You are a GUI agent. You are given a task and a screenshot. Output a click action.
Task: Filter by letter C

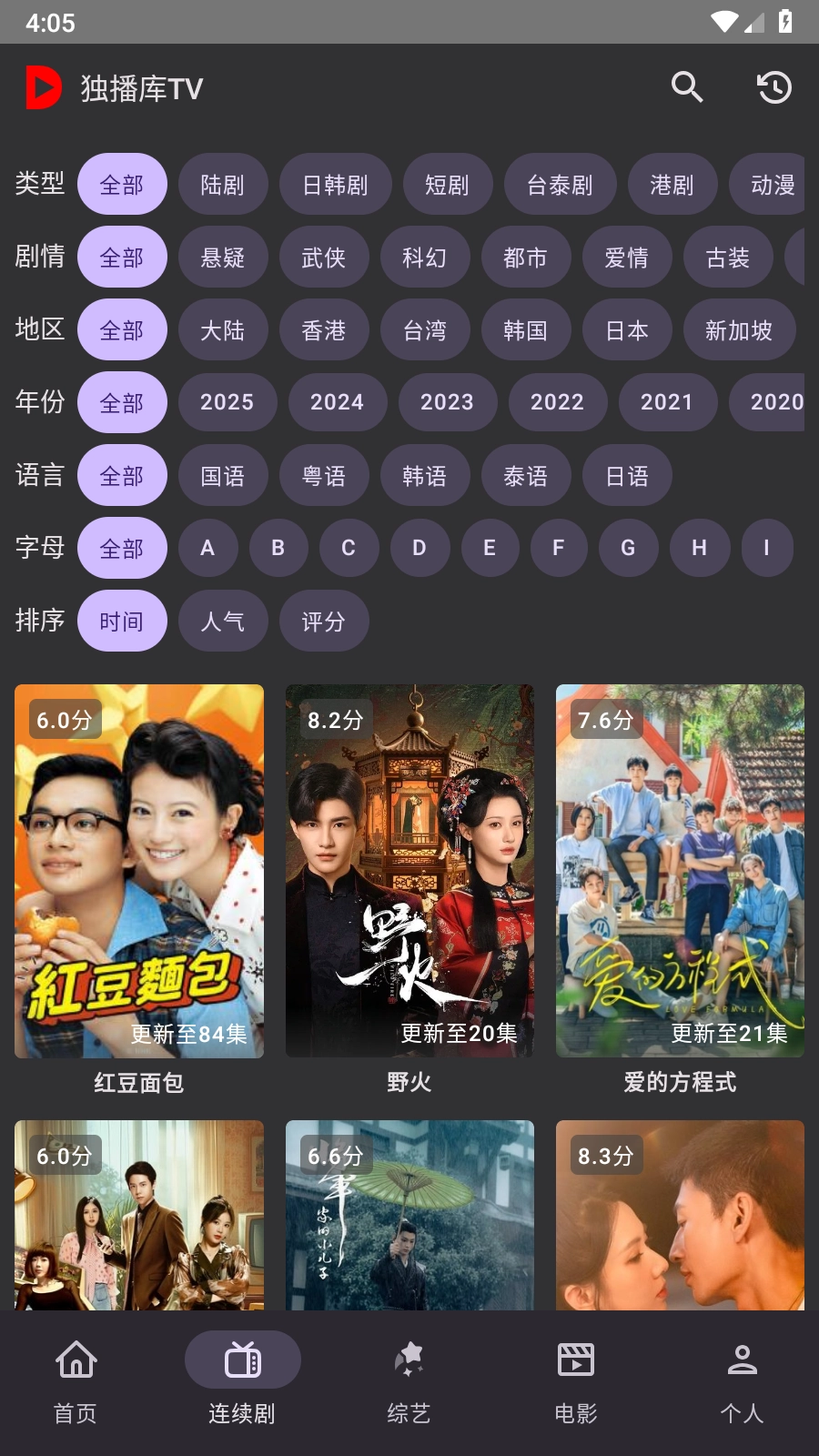(x=348, y=548)
